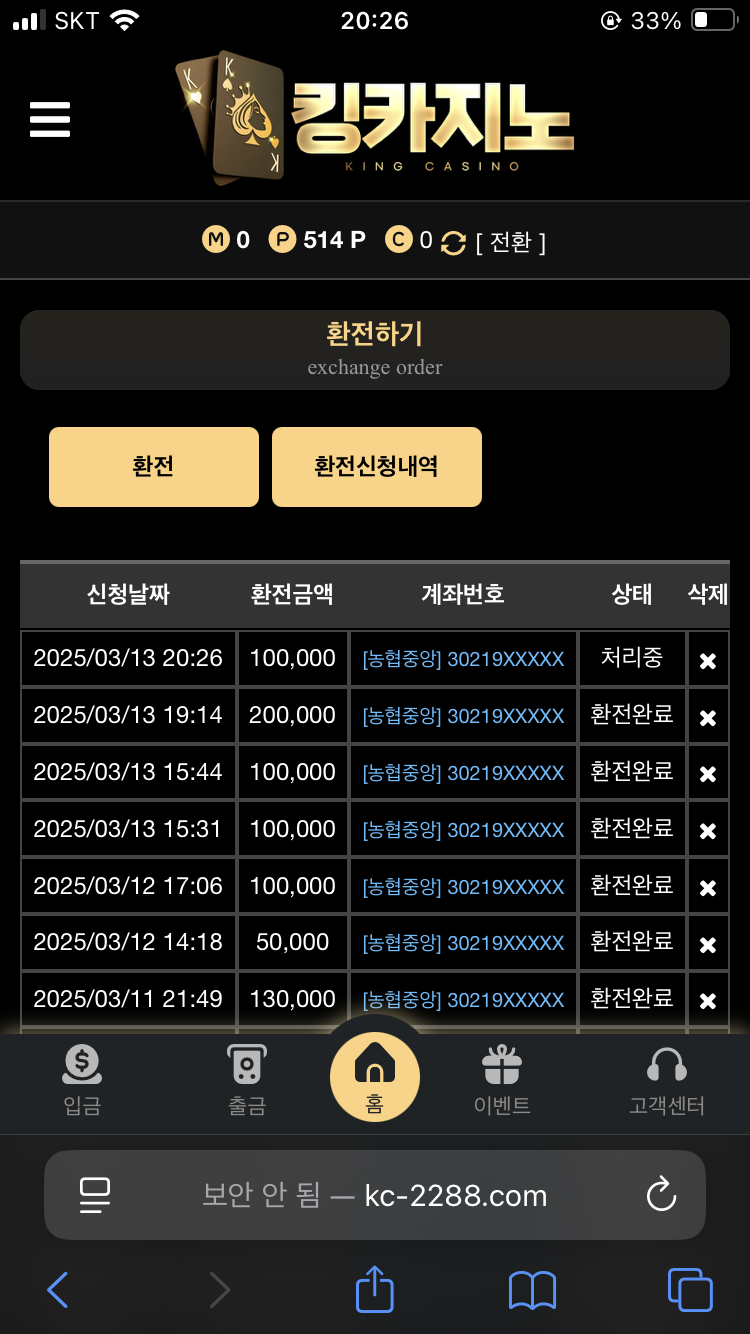Open 환전신청내역 history

click(376, 467)
